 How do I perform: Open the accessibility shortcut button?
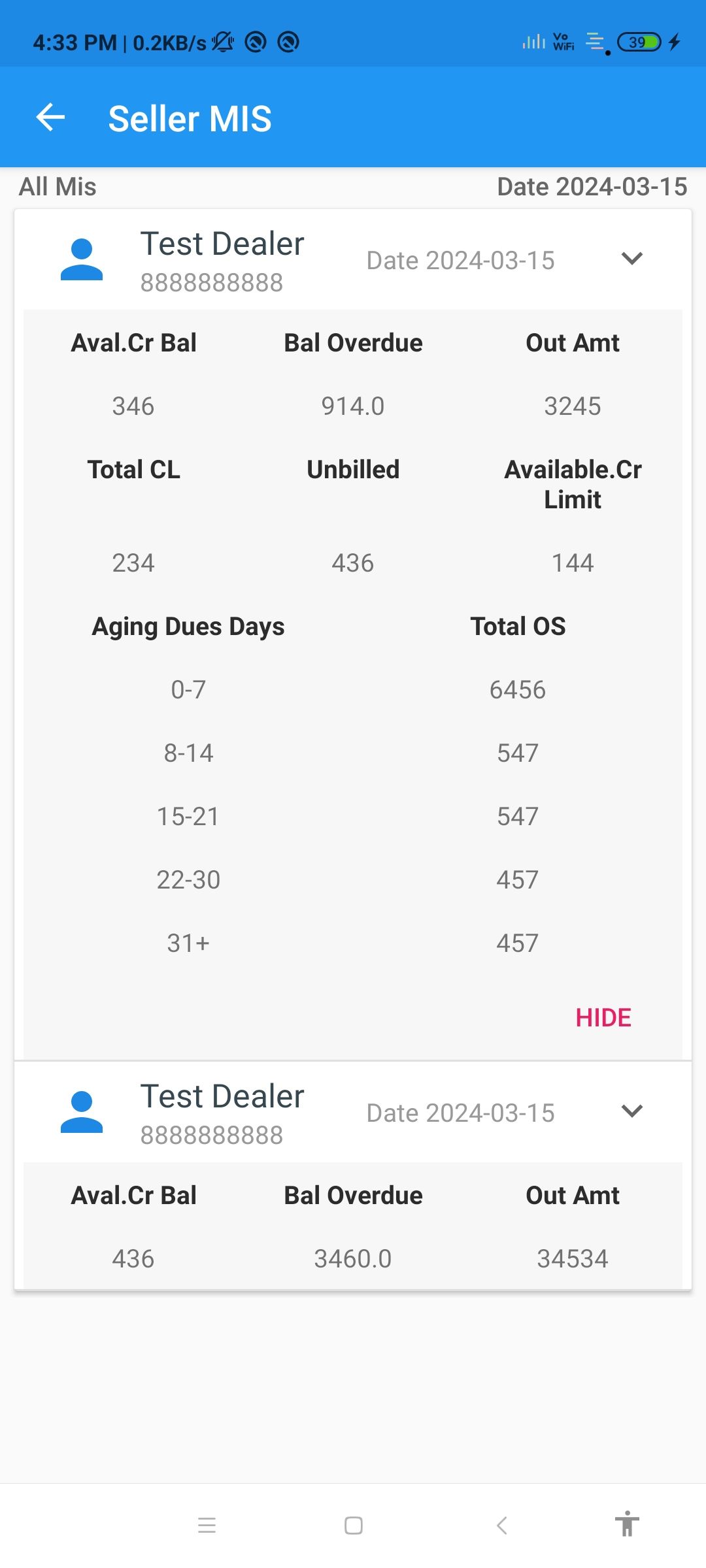pyautogui.click(x=626, y=1524)
